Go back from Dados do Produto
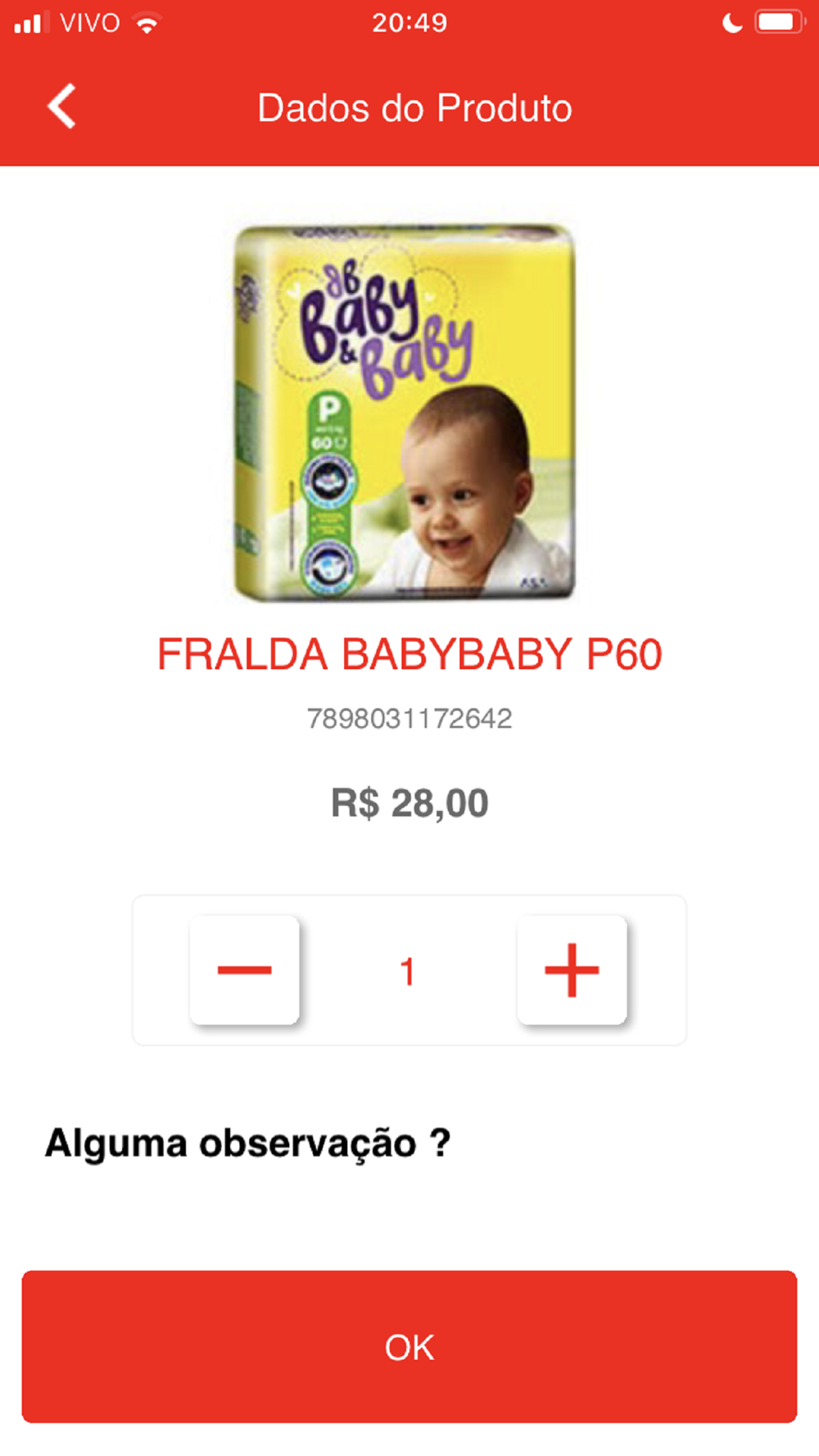This screenshot has height=1456, width=819. coord(62,106)
